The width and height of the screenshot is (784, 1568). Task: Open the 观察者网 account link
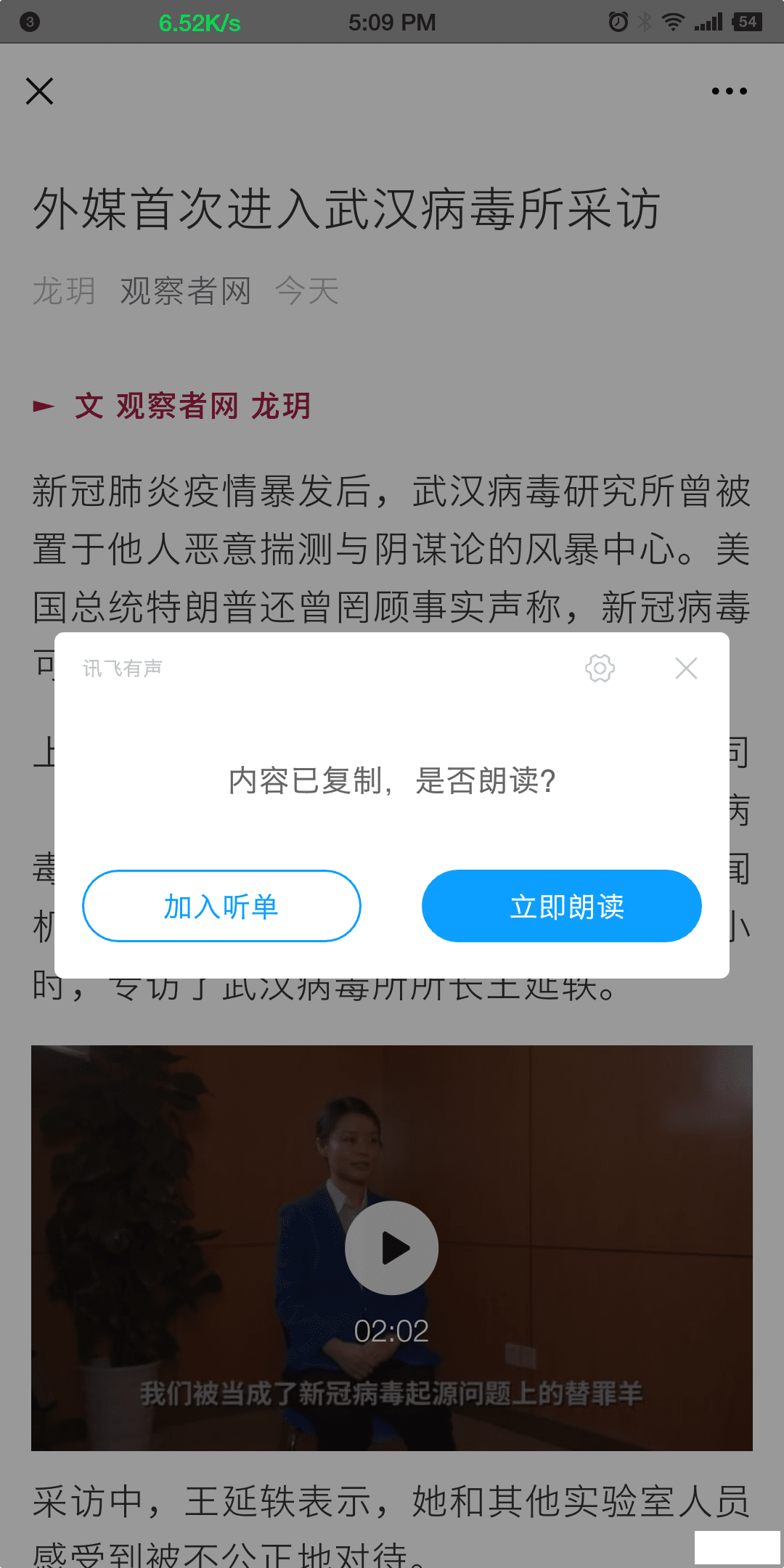(x=186, y=292)
